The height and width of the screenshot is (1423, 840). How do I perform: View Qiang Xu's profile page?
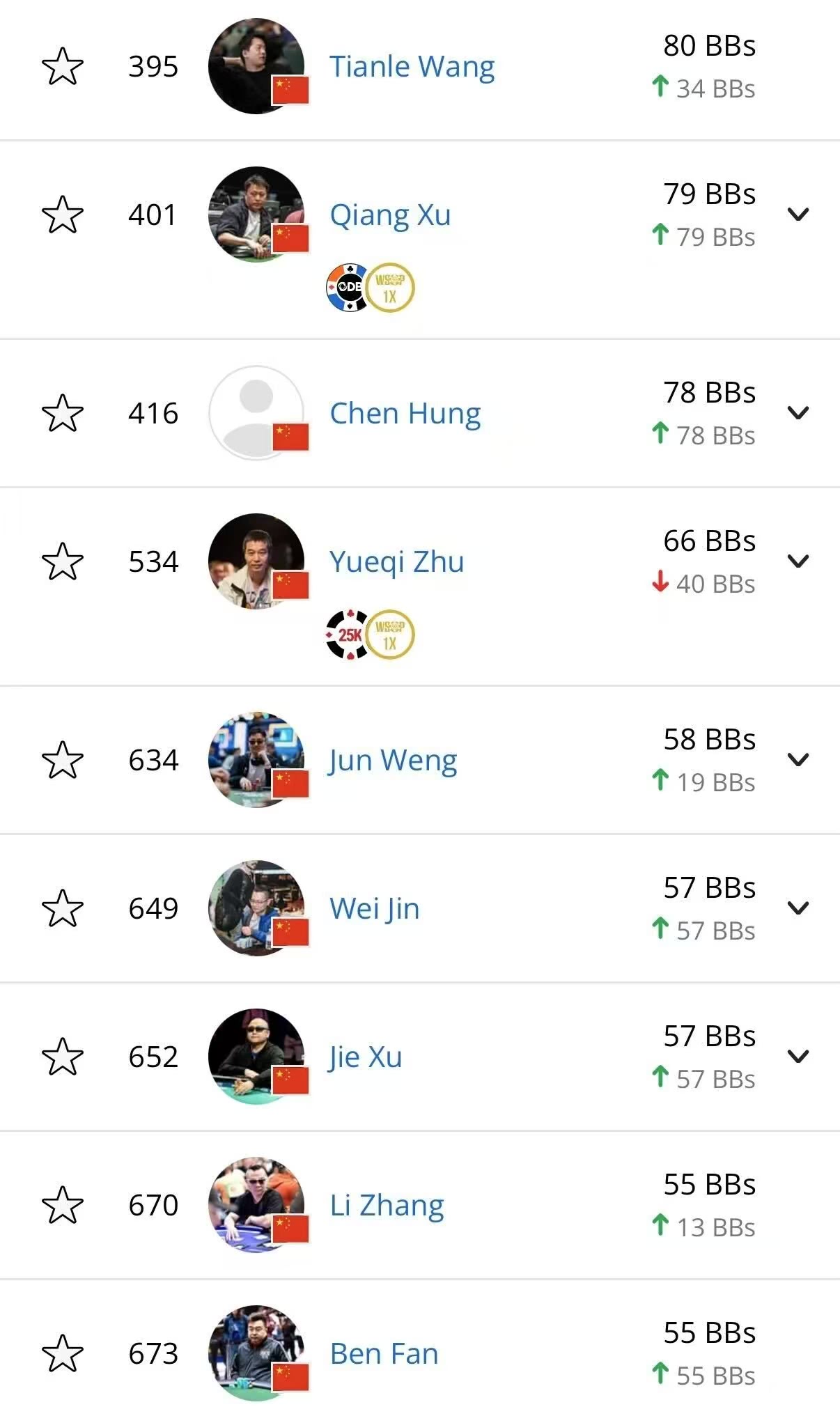[x=390, y=215]
